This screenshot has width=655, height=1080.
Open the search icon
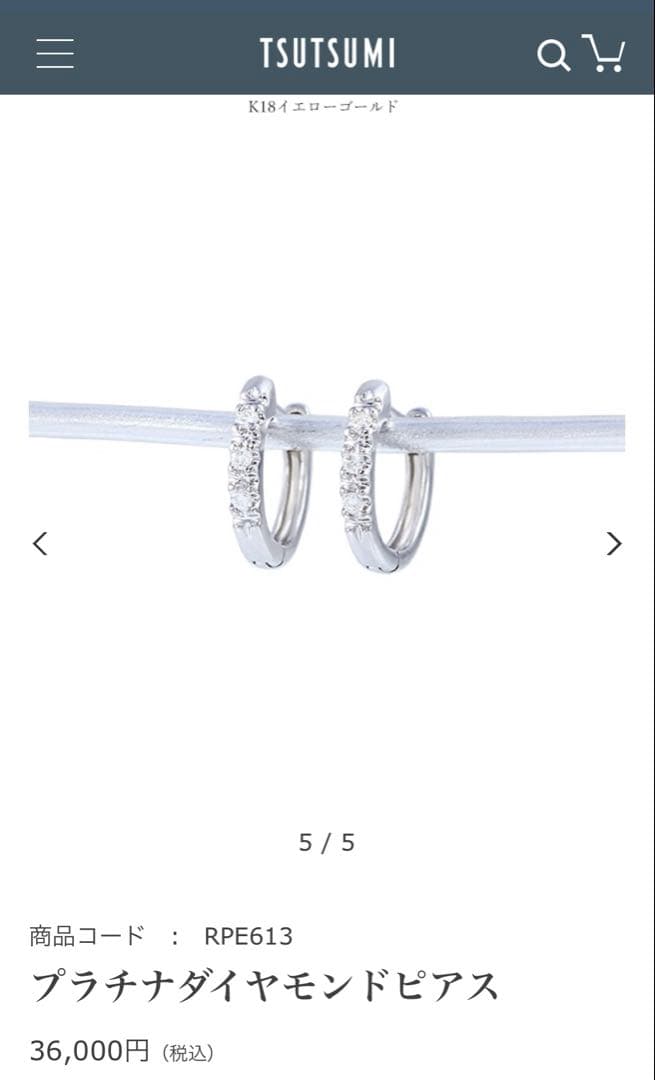[x=552, y=55]
